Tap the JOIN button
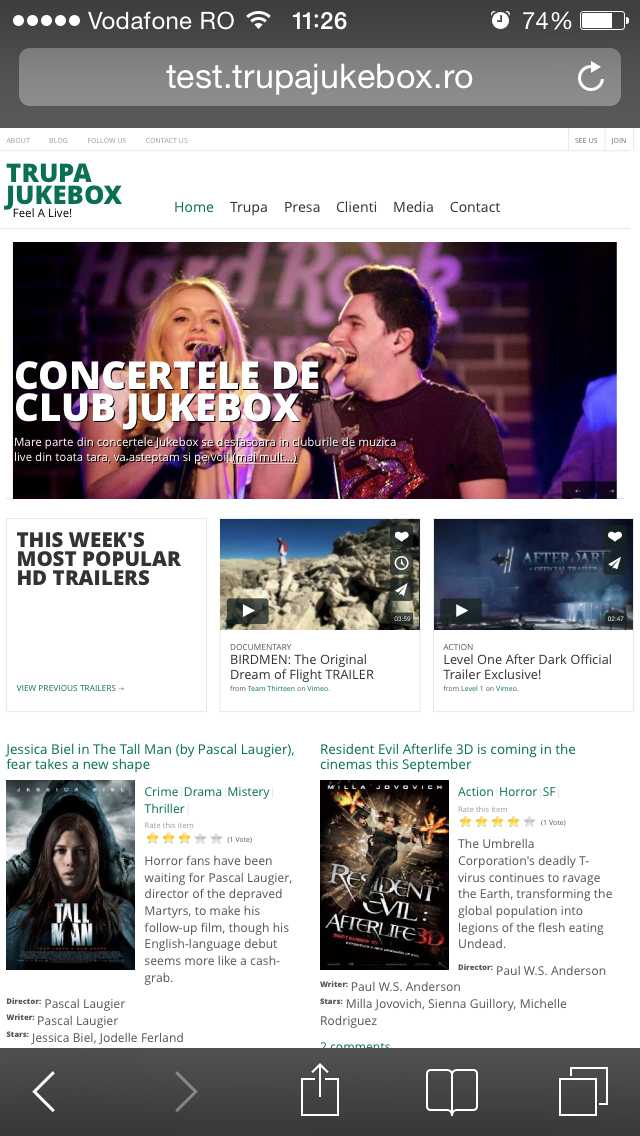Screen dimensions: 640x1136 pos(619,141)
